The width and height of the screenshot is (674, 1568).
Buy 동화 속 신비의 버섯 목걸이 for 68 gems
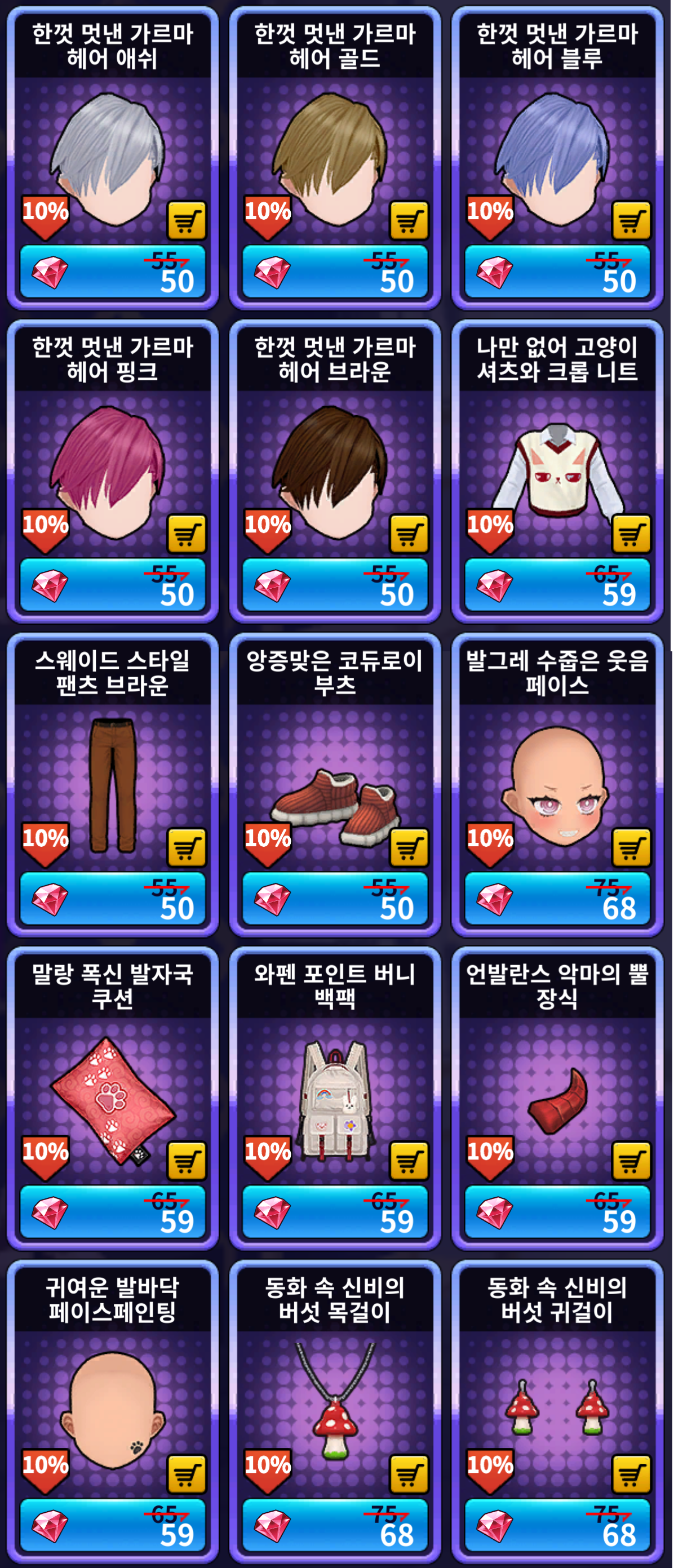coord(334,1525)
